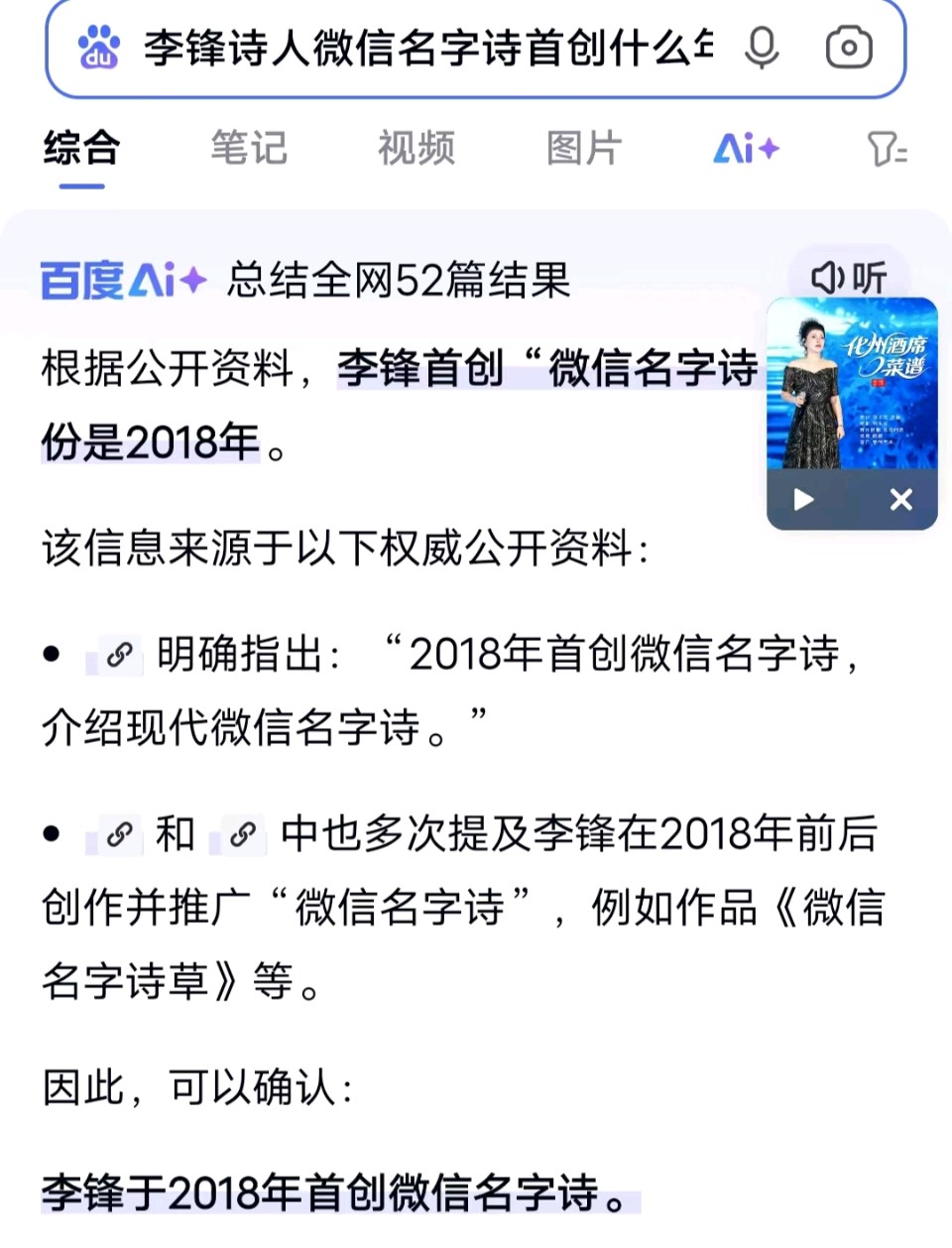Image resolution: width=952 pixels, height=1248 pixels.
Task: Close the floating video window
Action: [x=900, y=499]
